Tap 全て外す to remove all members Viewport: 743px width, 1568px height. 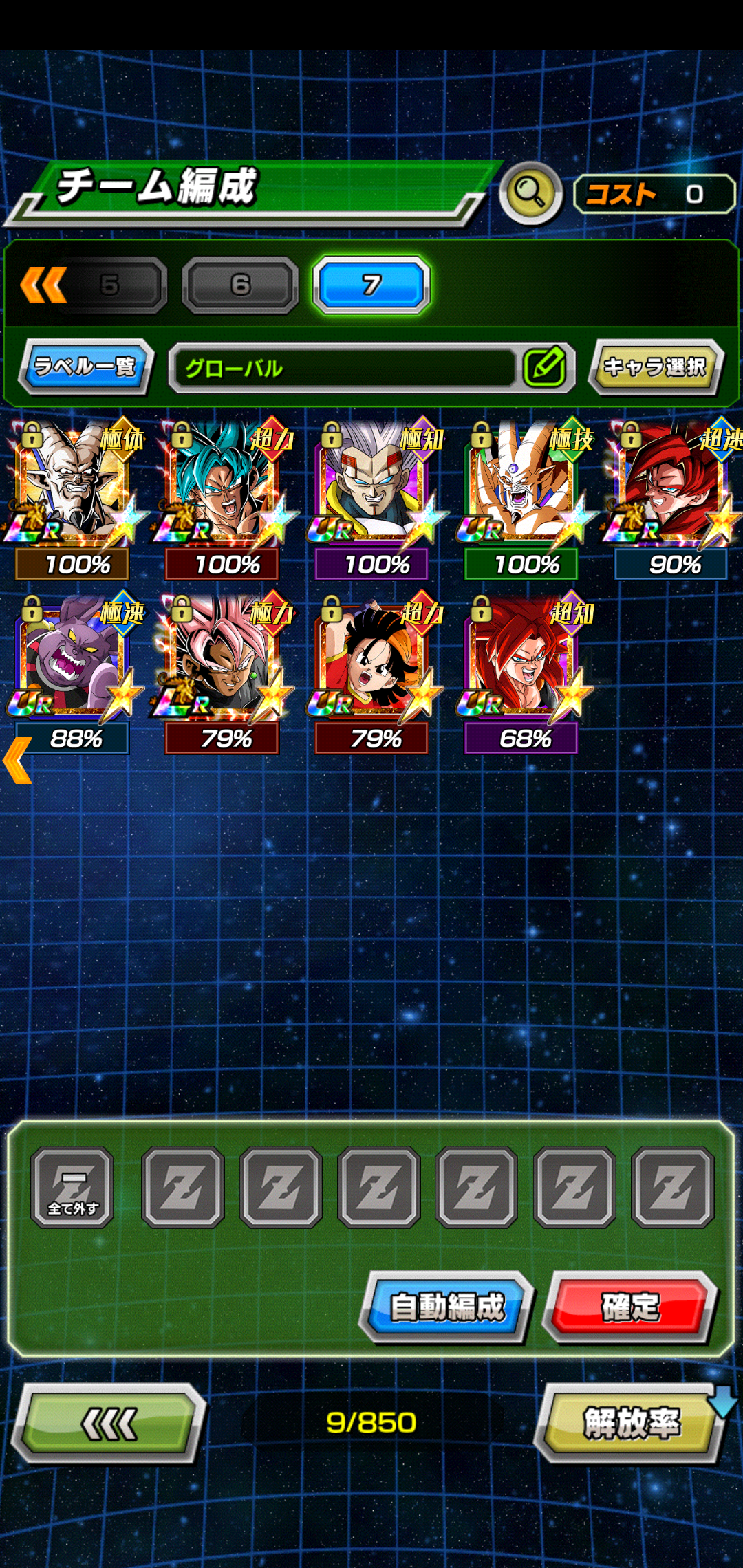coord(72,1187)
